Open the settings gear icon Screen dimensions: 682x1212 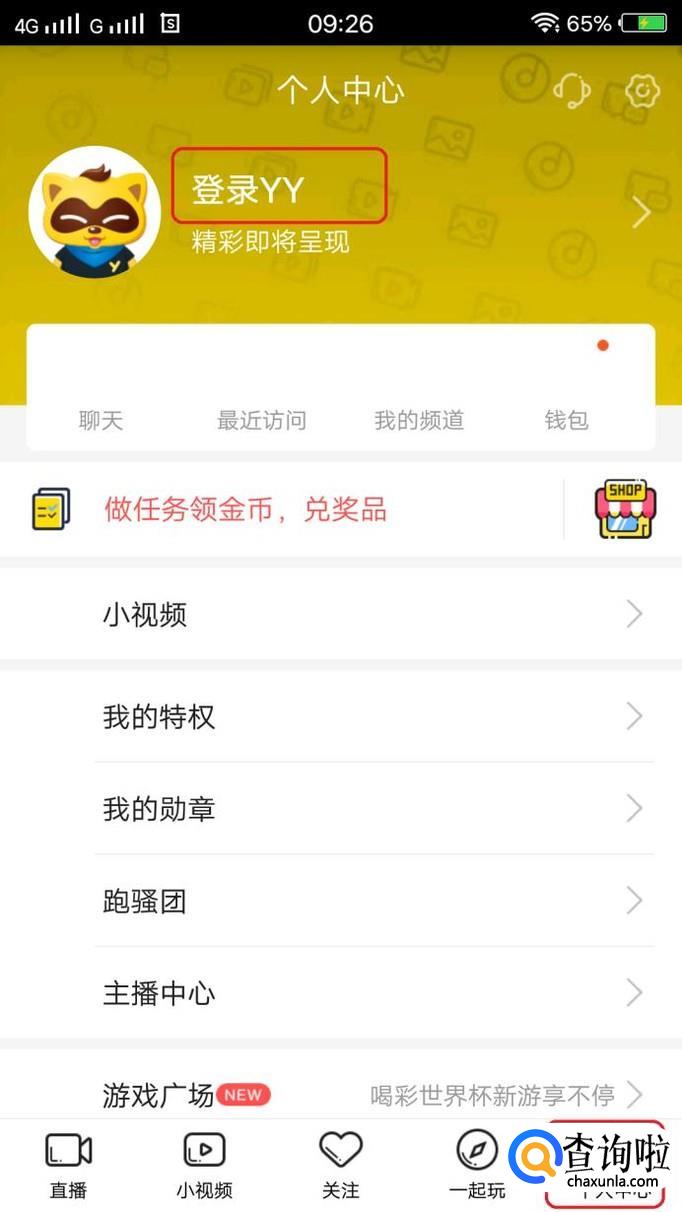tap(642, 91)
